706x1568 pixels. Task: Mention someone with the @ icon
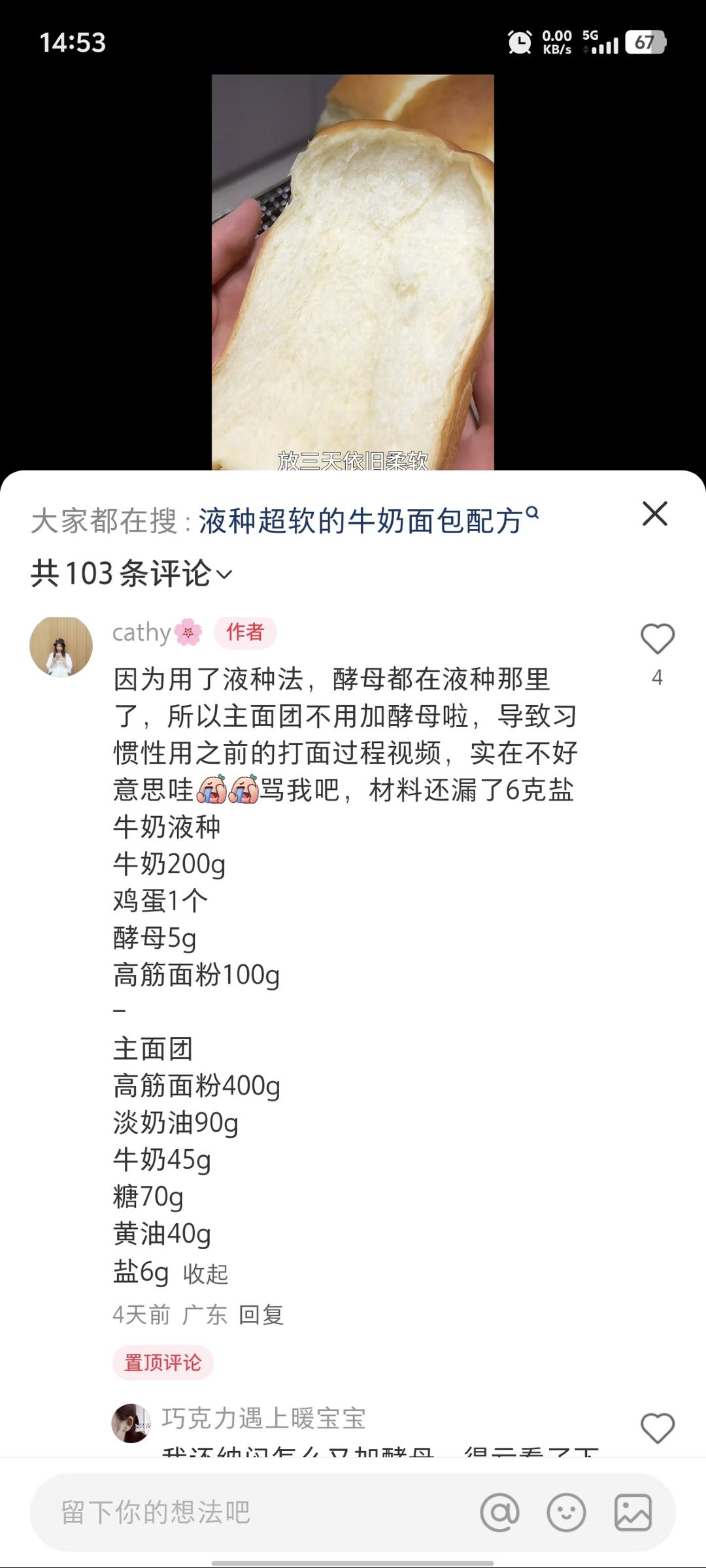(x=499, y=1512)
